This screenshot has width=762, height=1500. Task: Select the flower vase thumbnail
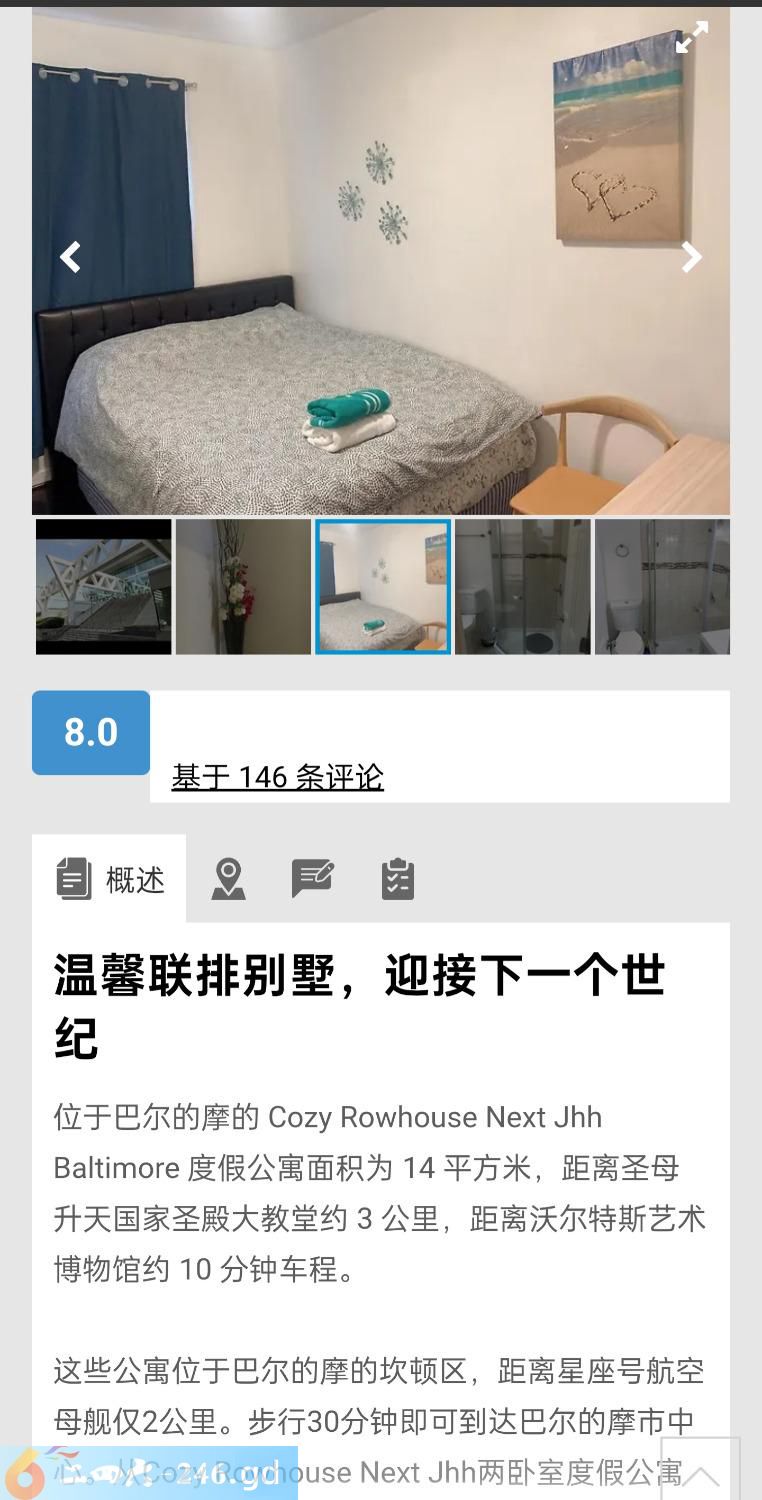243,586
